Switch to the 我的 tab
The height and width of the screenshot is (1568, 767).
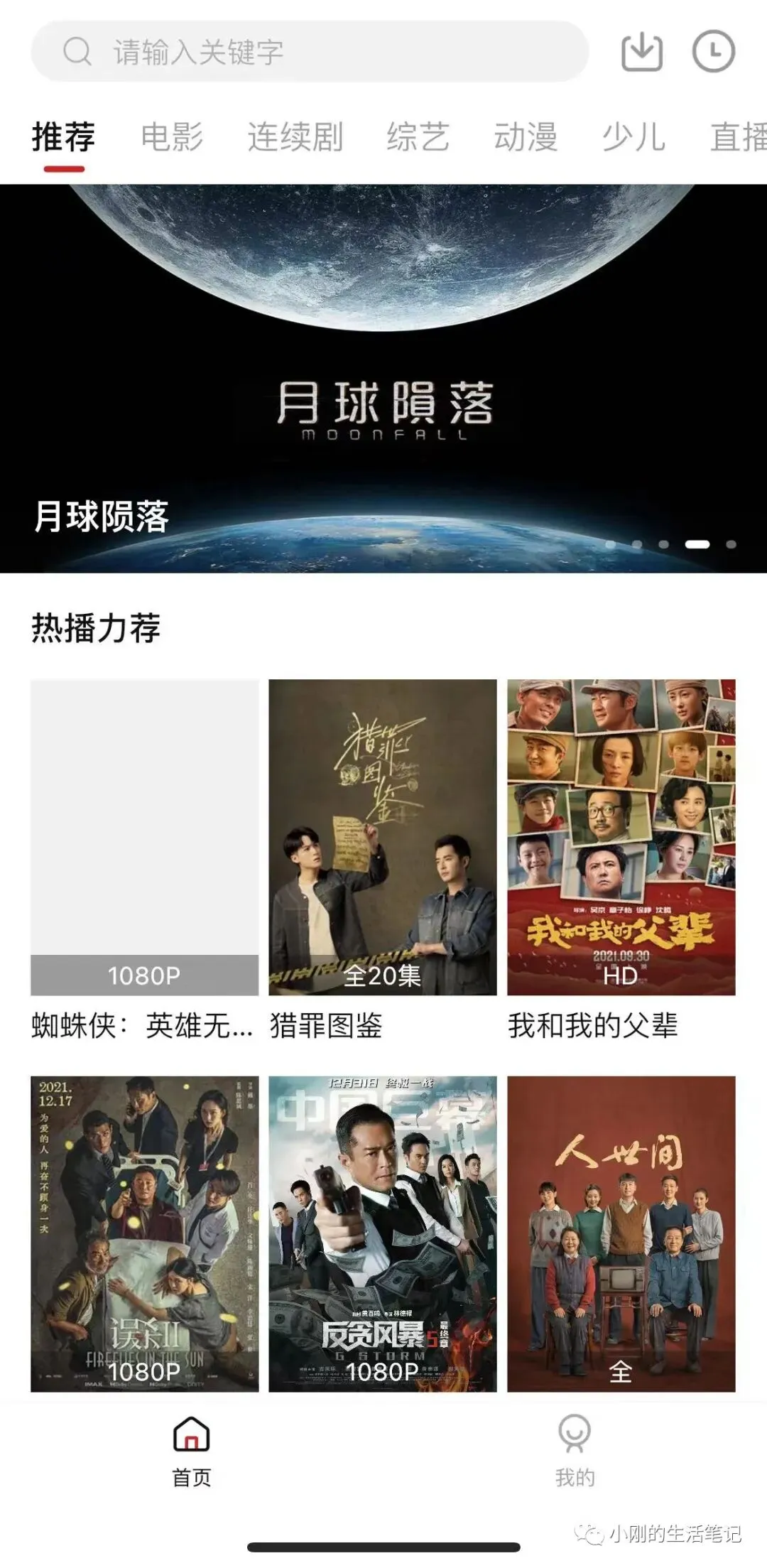(575, 1452)
